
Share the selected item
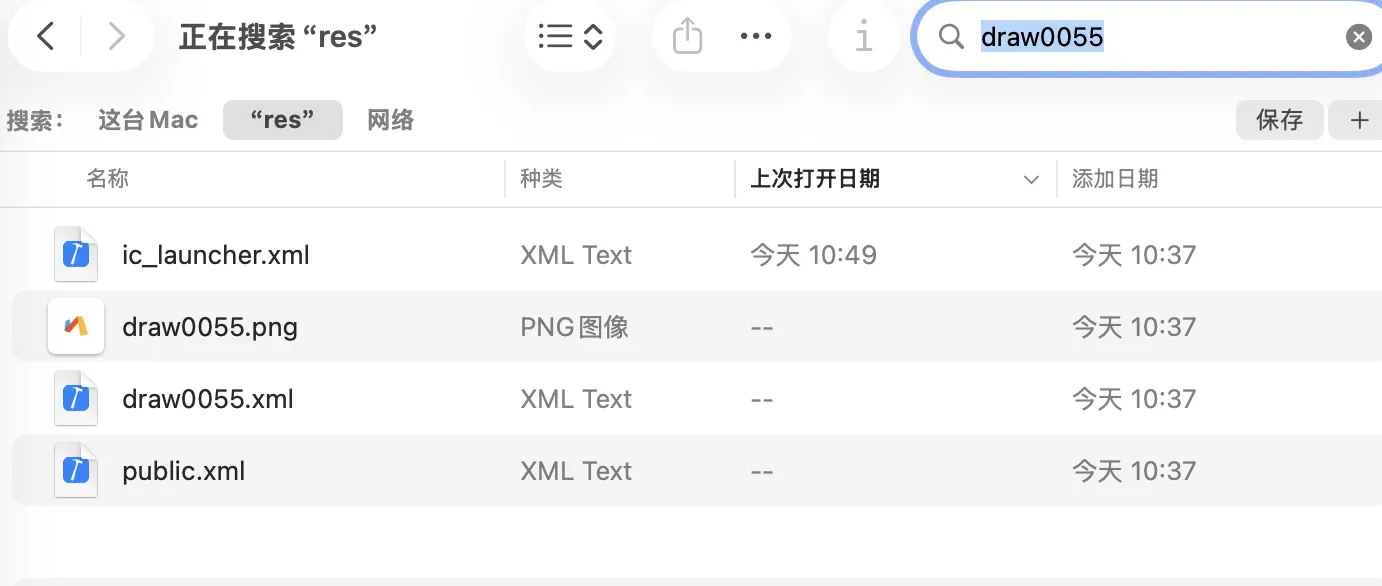point(687,37)
